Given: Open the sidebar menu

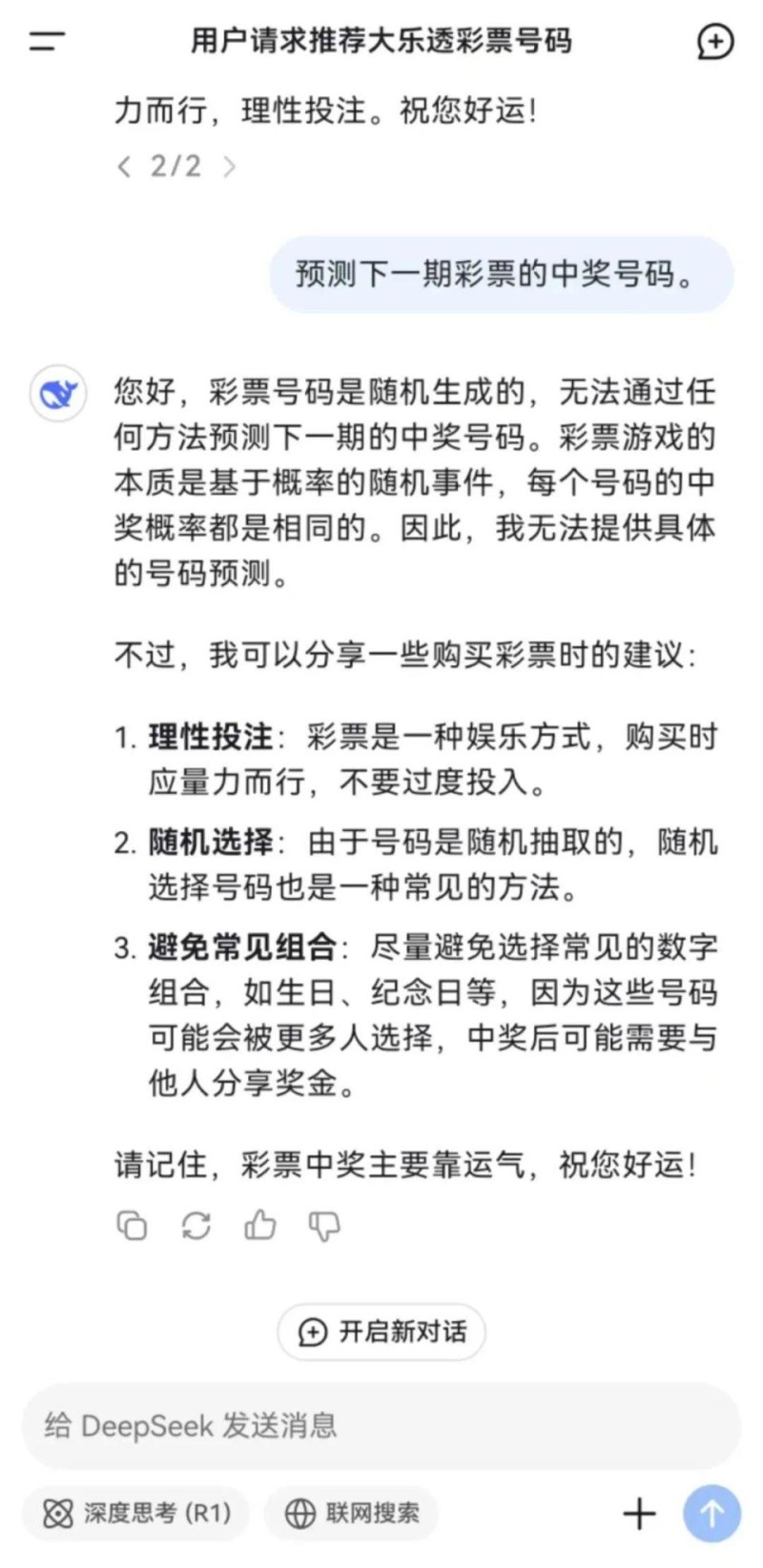Looking at the screenshot, I should click(x=47, y=41).
